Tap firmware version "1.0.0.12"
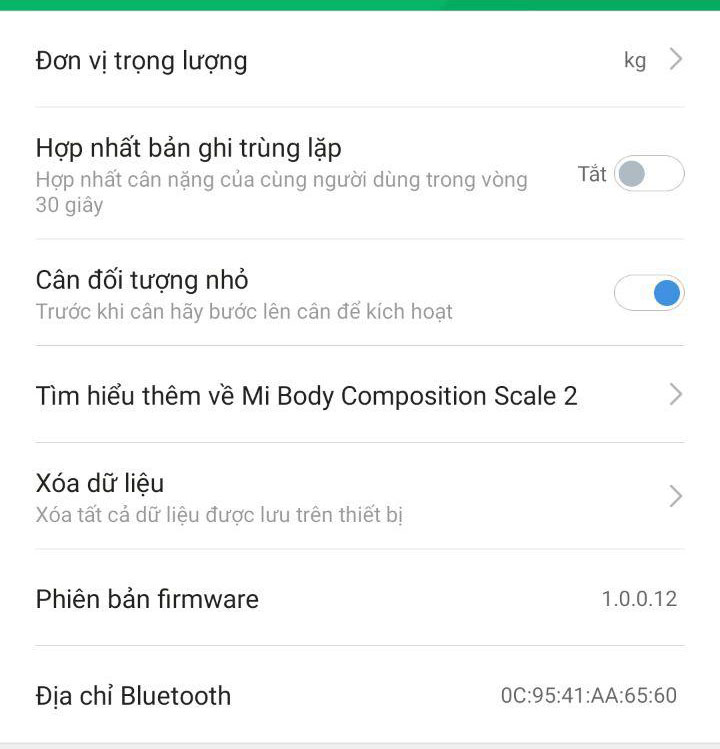720x749 pixels. tap(637, 599)
